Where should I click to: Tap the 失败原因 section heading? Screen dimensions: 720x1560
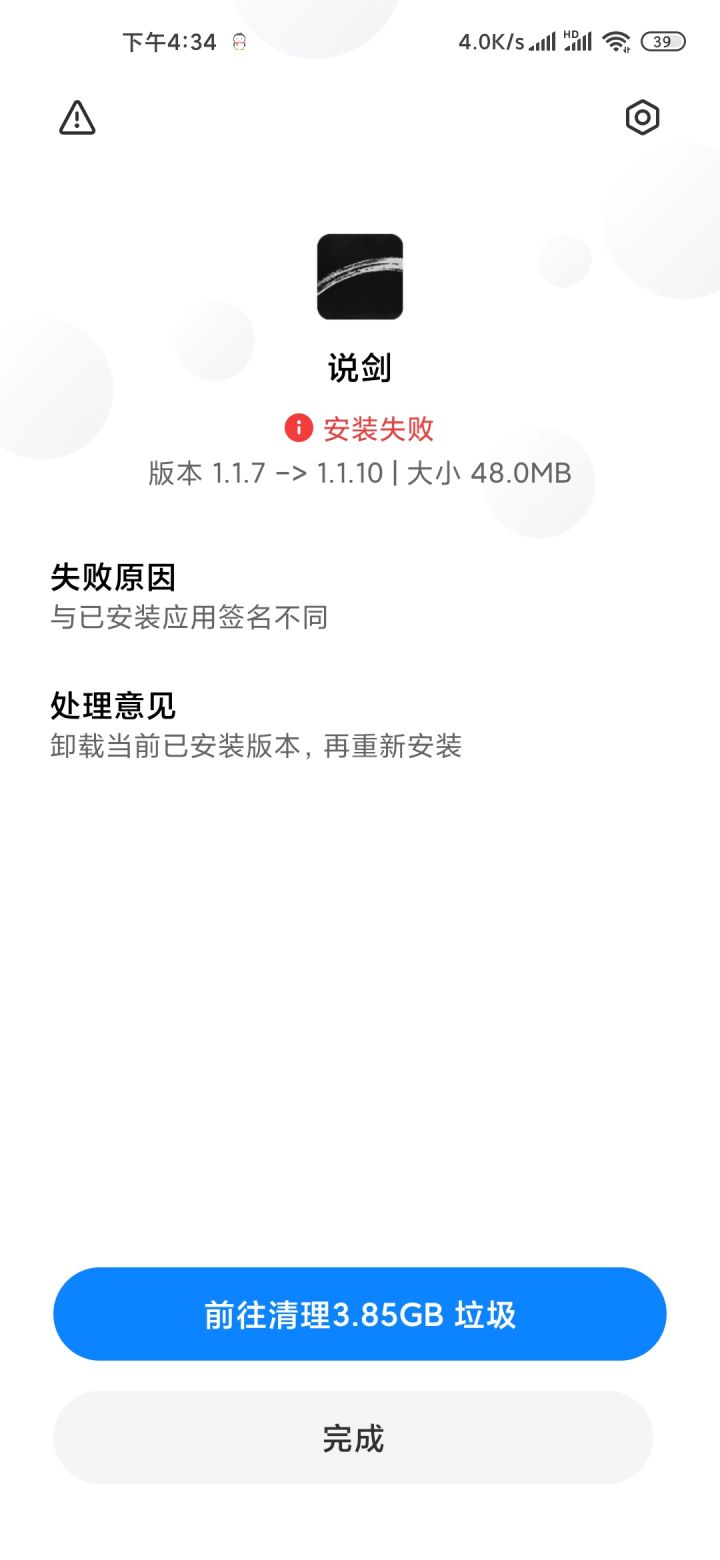tap(114, 578)
